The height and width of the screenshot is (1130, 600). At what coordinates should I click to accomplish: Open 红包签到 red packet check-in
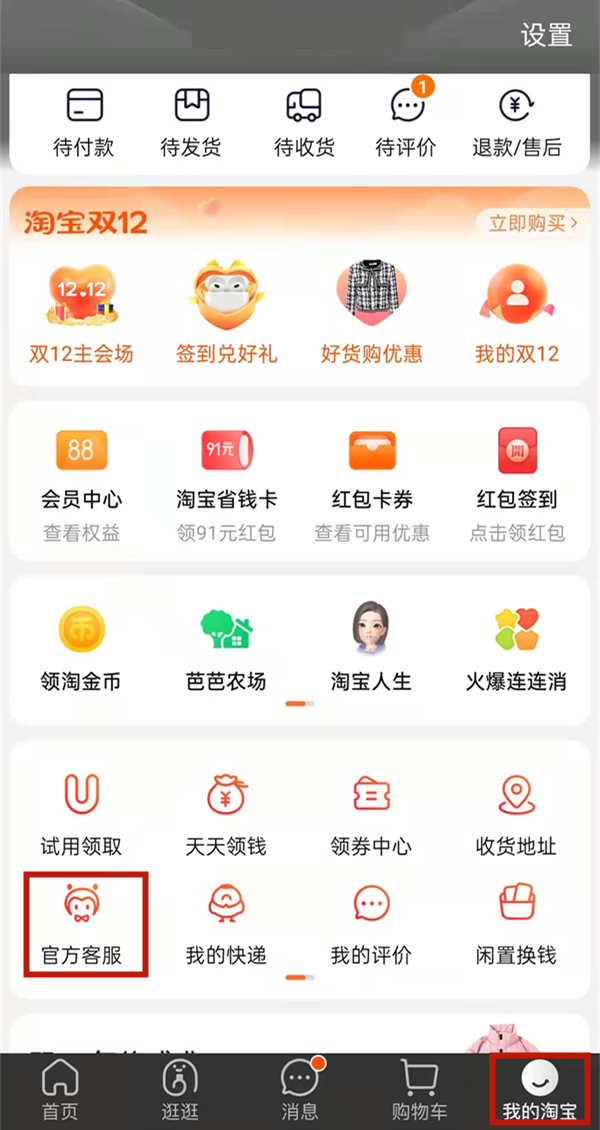pos(517,480)
